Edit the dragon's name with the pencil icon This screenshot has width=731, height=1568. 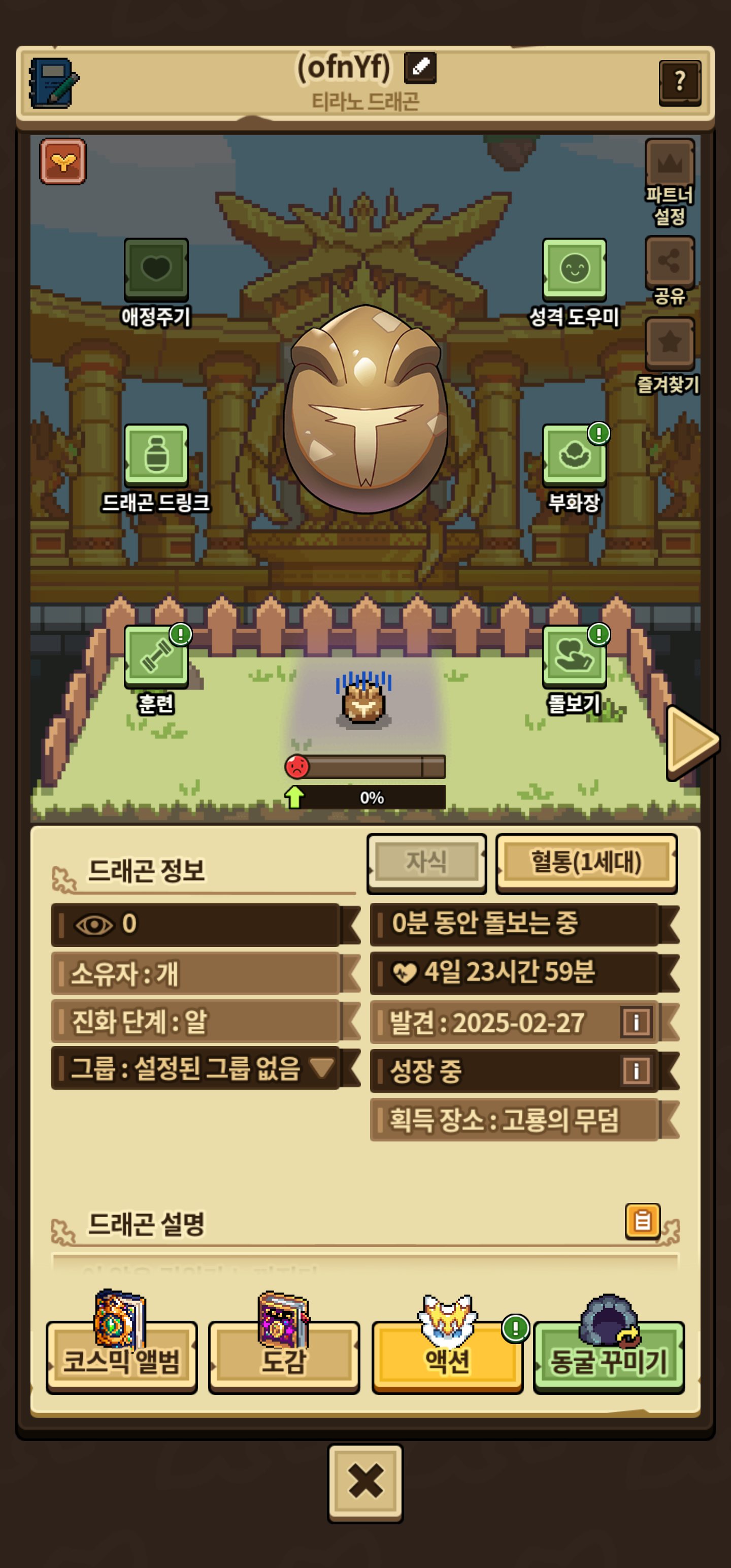(420, 68)
